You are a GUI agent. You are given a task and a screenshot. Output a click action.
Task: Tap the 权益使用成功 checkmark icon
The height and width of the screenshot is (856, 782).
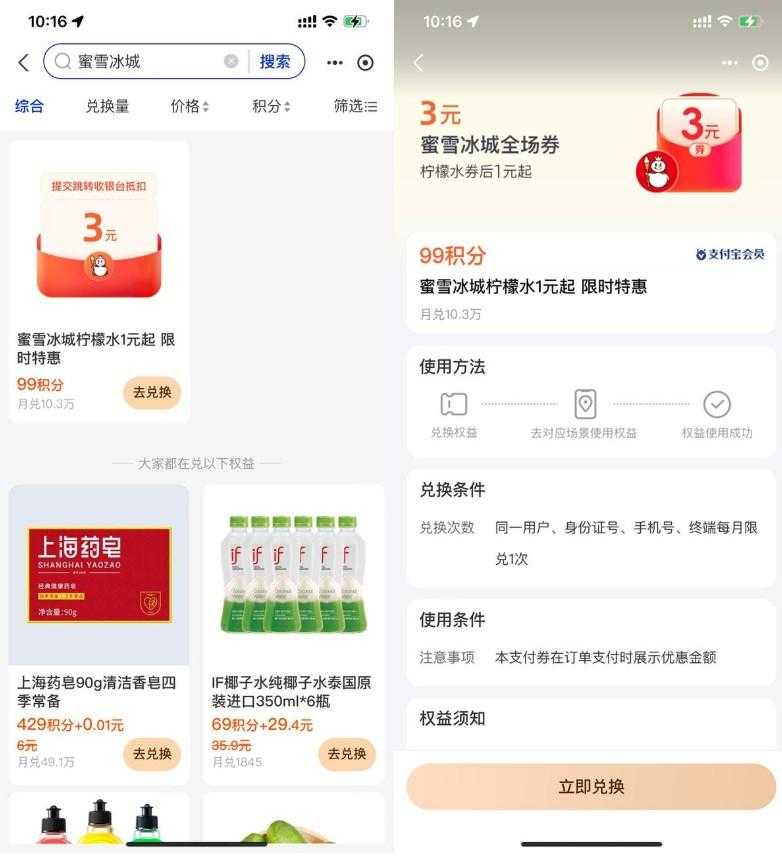[x=717, y=403]
